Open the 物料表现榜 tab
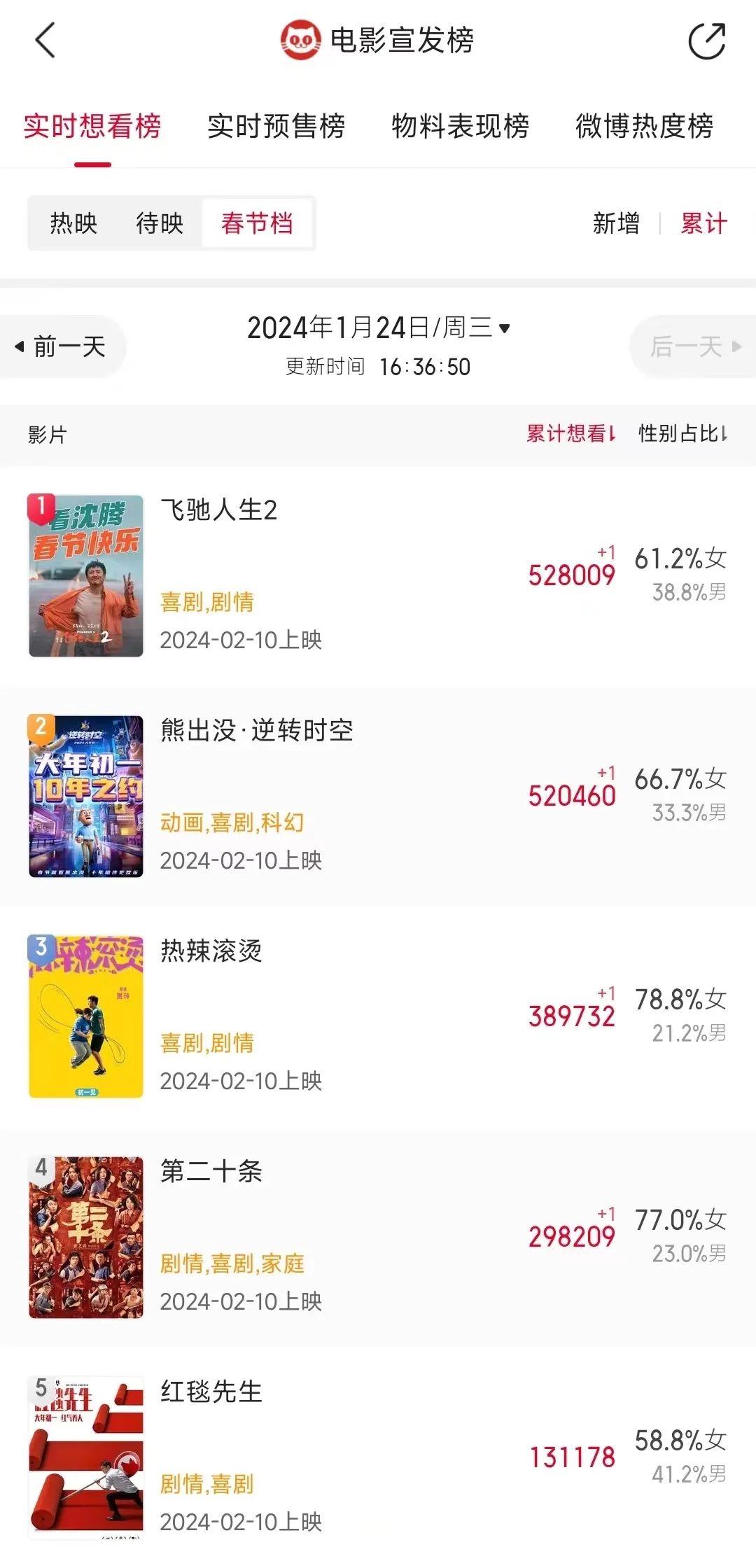This screenshot has width=756, height=1568. 460,127
